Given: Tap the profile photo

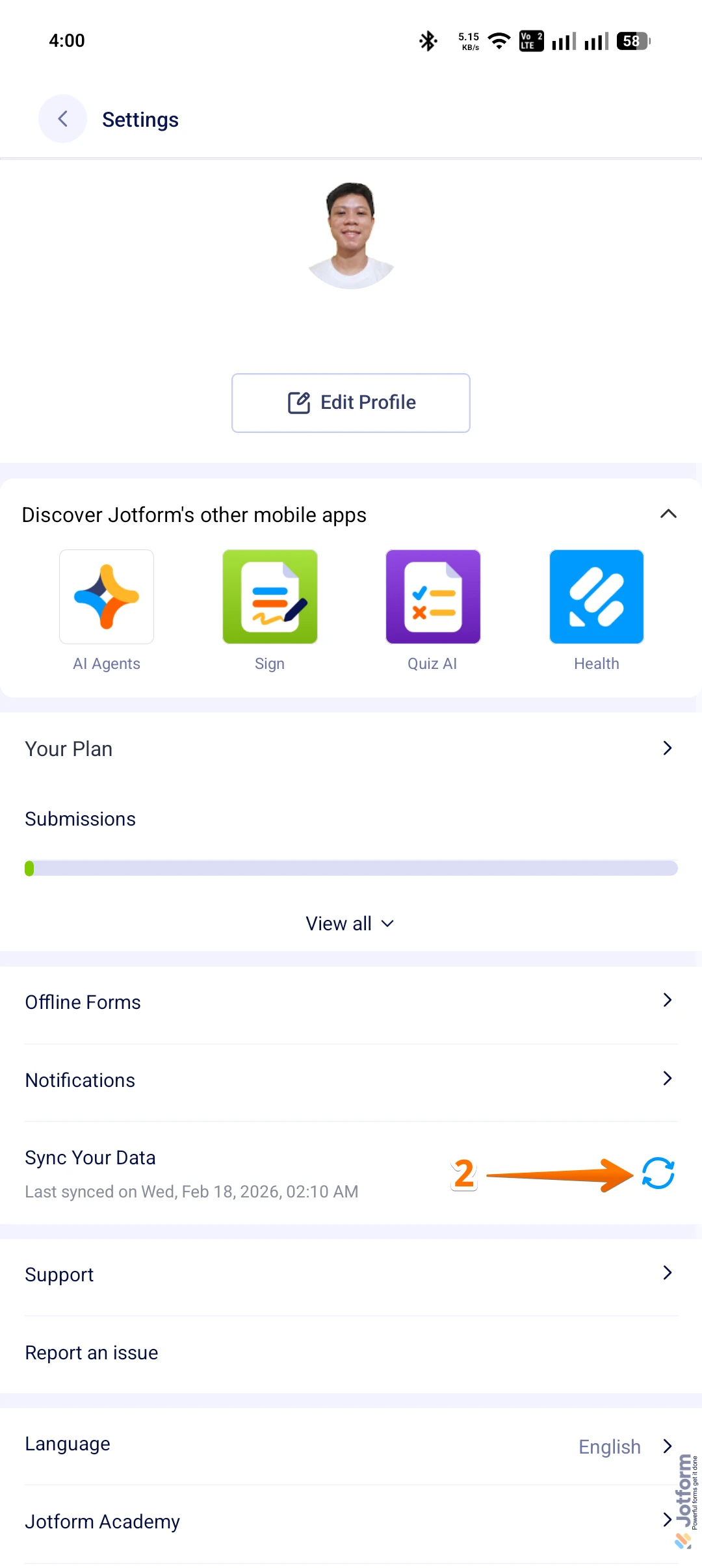Looking at the screenshot, I should pyautogui.click(x=350, y=234).
